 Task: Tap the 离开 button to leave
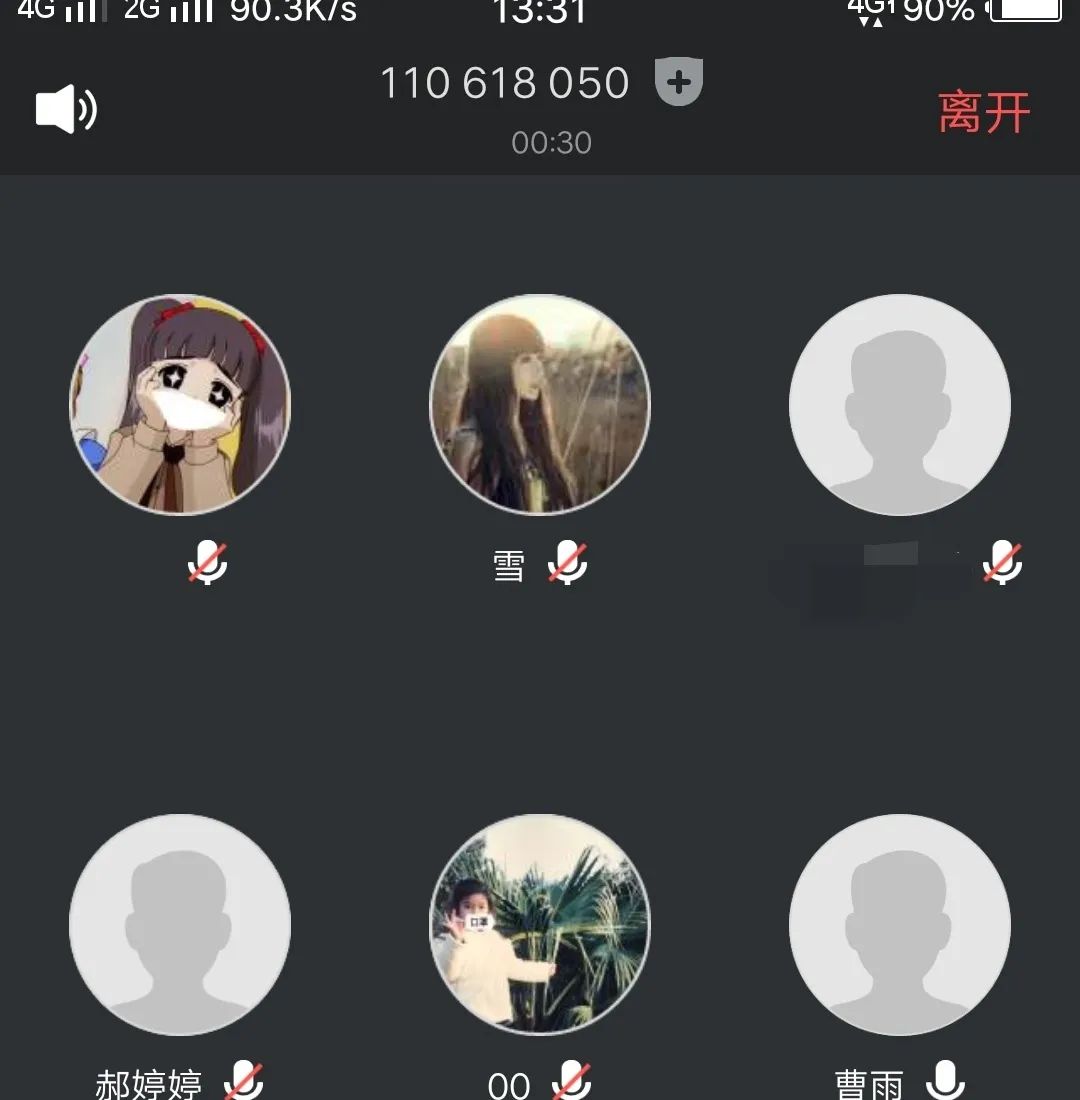tap(984, 112)
